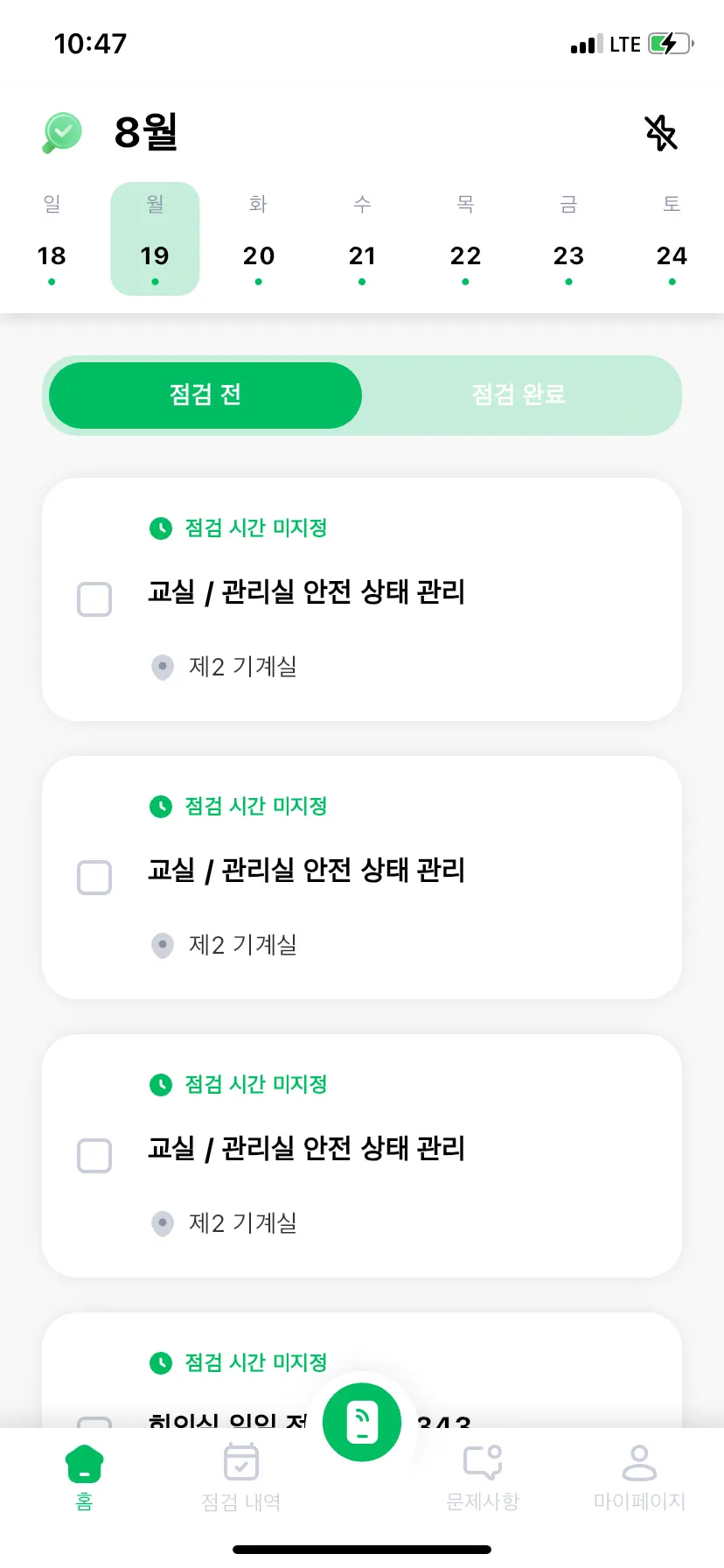Toggle the flashlight icon

click(661, 133)
